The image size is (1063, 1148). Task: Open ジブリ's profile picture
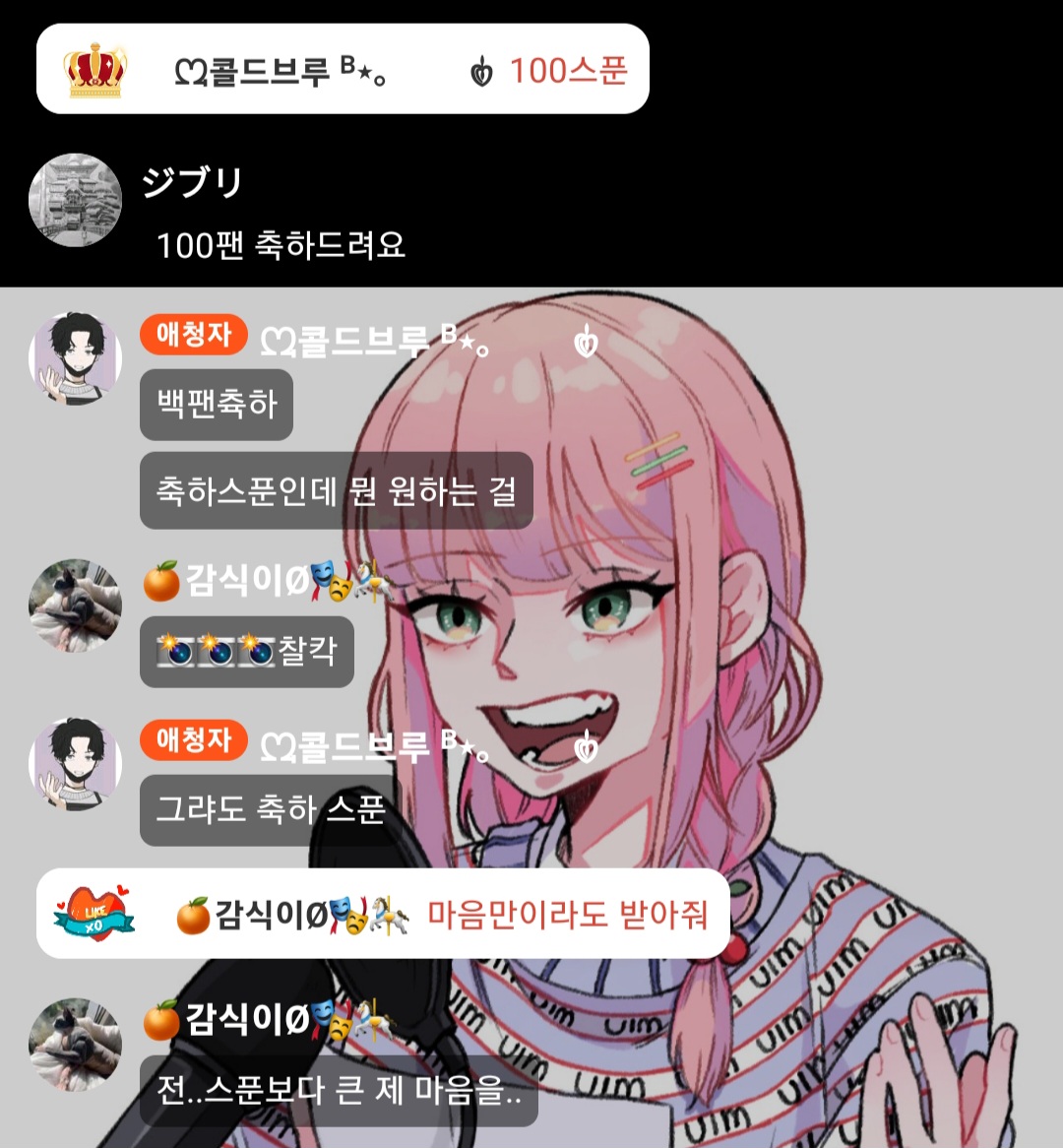click(76, 200)
